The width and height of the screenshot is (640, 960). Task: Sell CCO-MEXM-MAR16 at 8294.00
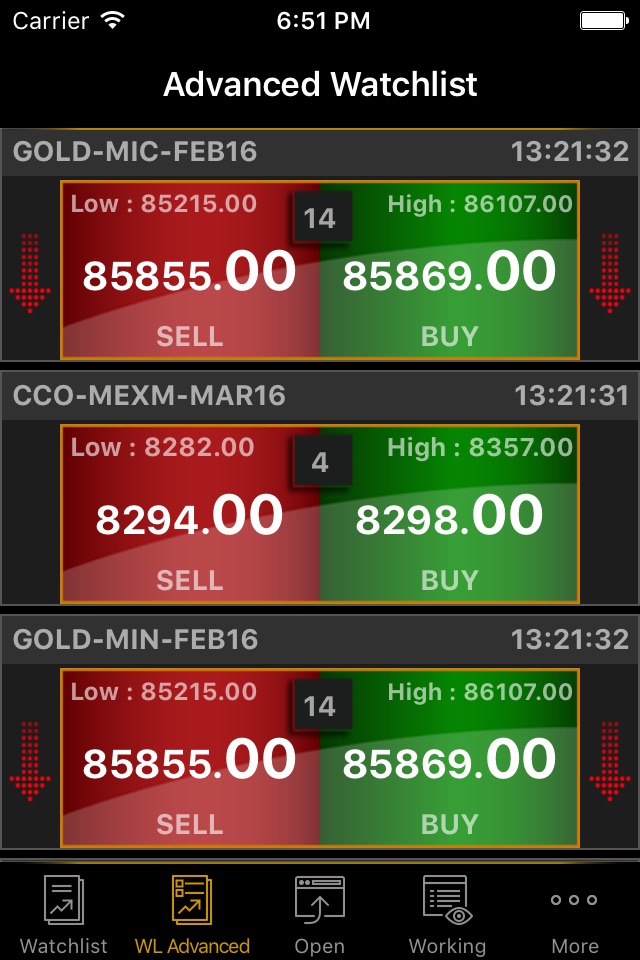pyautogui.click(x=190, y=514)
